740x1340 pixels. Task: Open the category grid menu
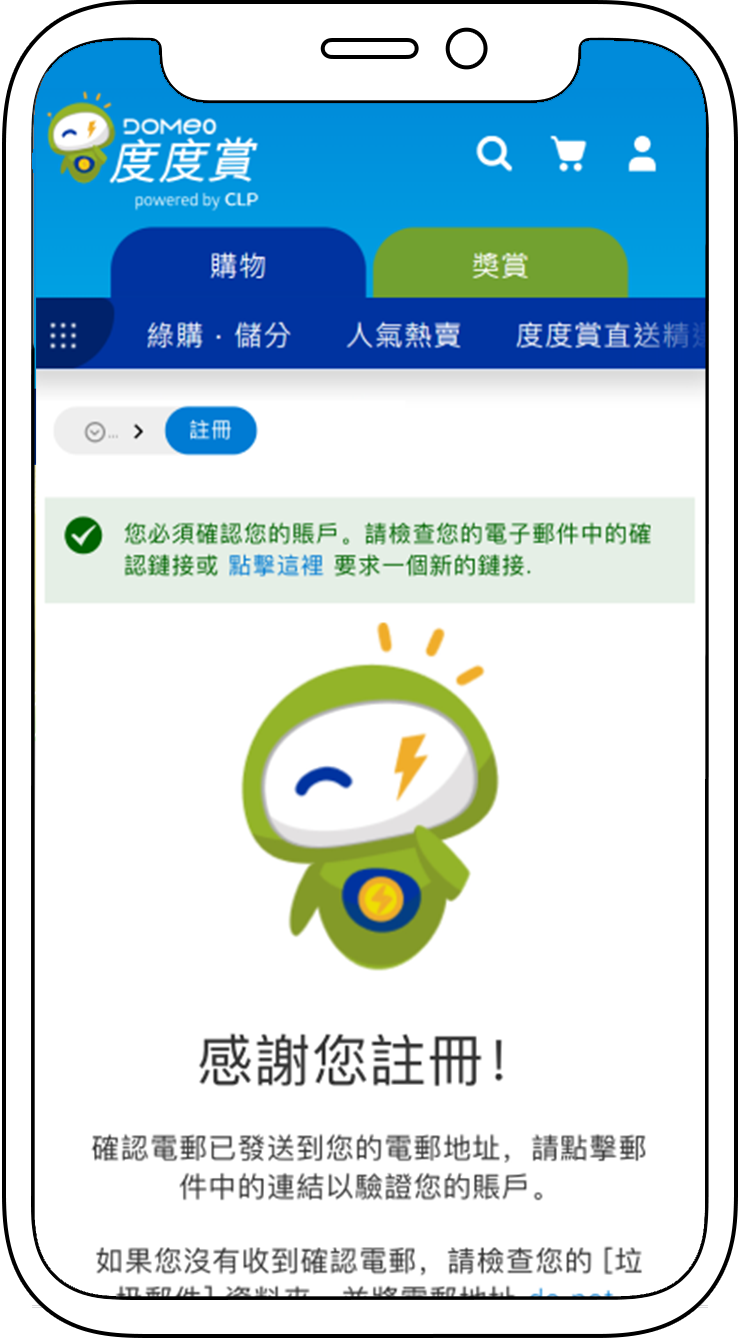tap(63, 336)
